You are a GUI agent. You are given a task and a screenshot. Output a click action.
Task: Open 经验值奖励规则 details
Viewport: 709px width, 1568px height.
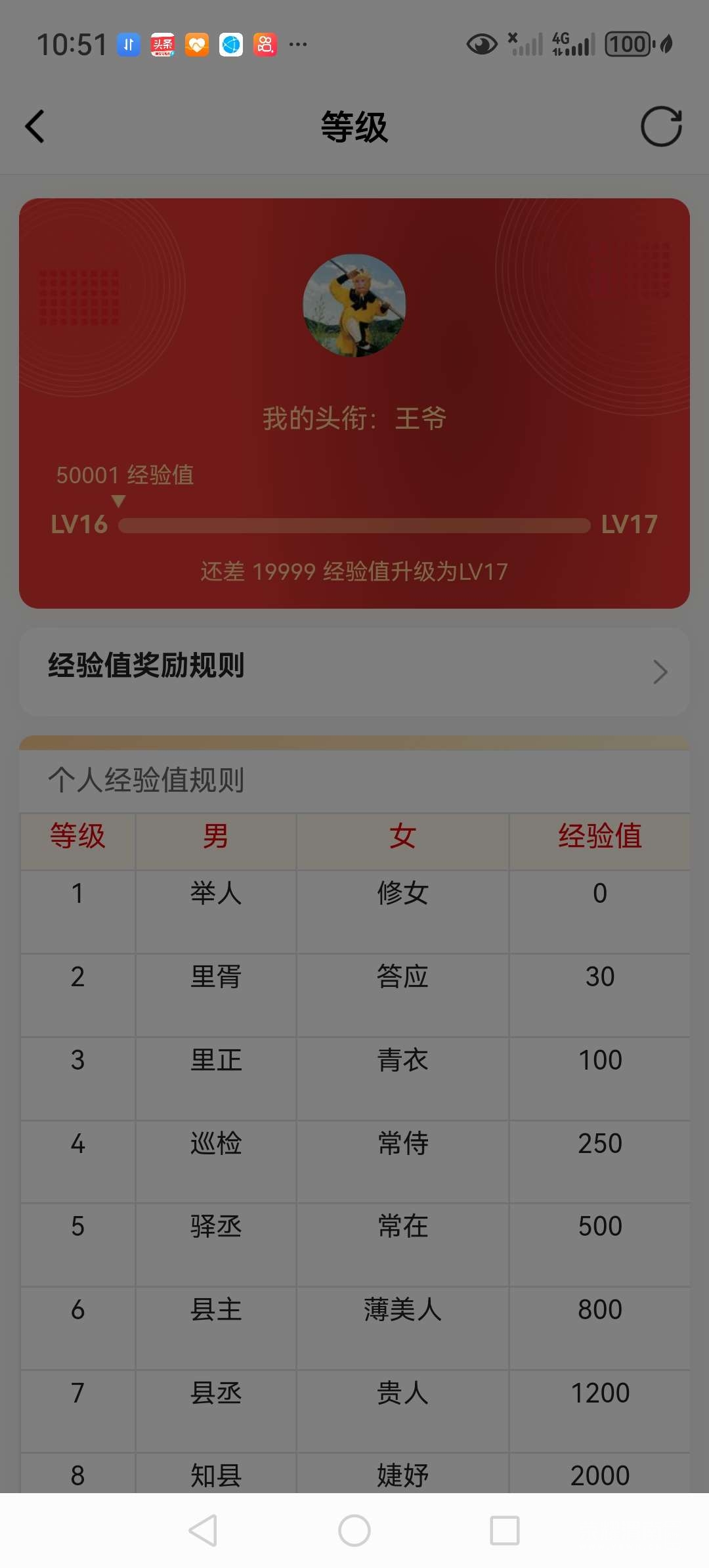coord(354,671)
